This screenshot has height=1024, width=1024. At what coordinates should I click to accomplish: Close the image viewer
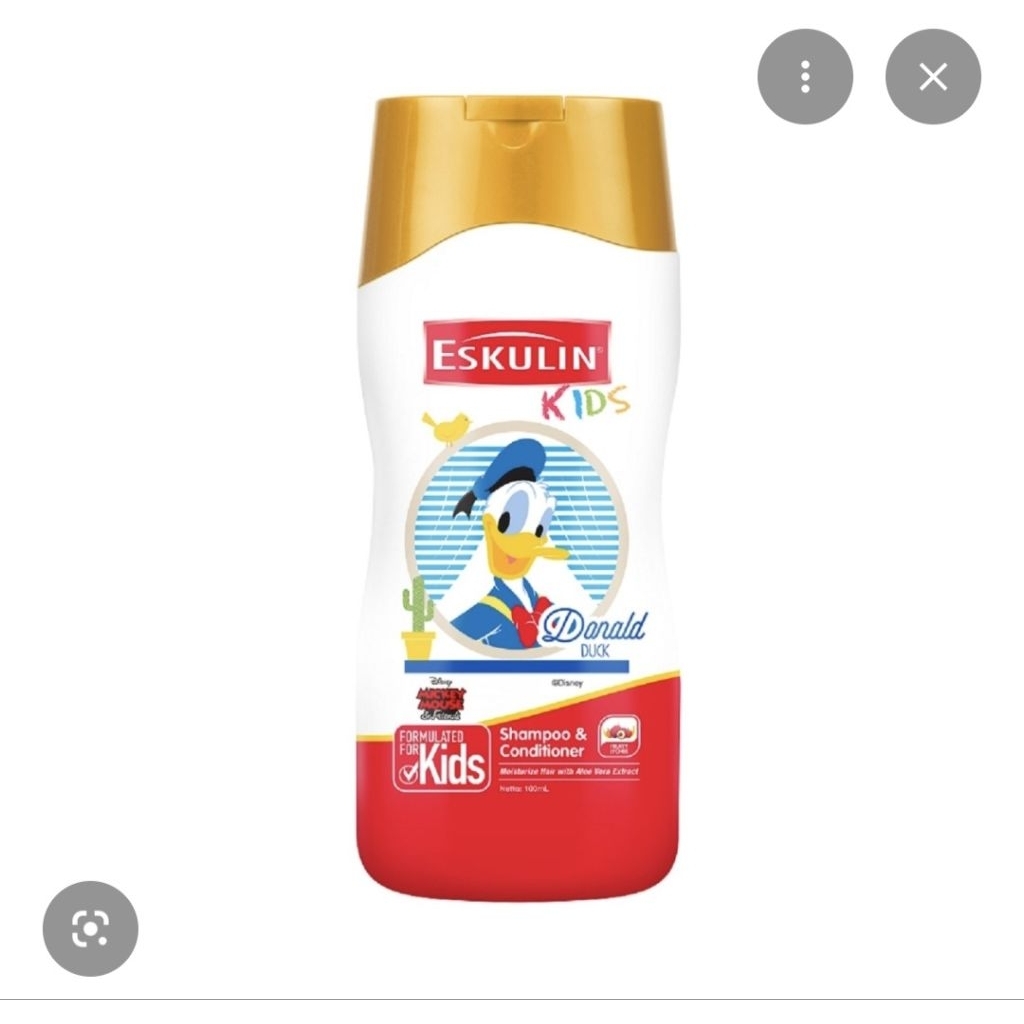click(933, 76)
